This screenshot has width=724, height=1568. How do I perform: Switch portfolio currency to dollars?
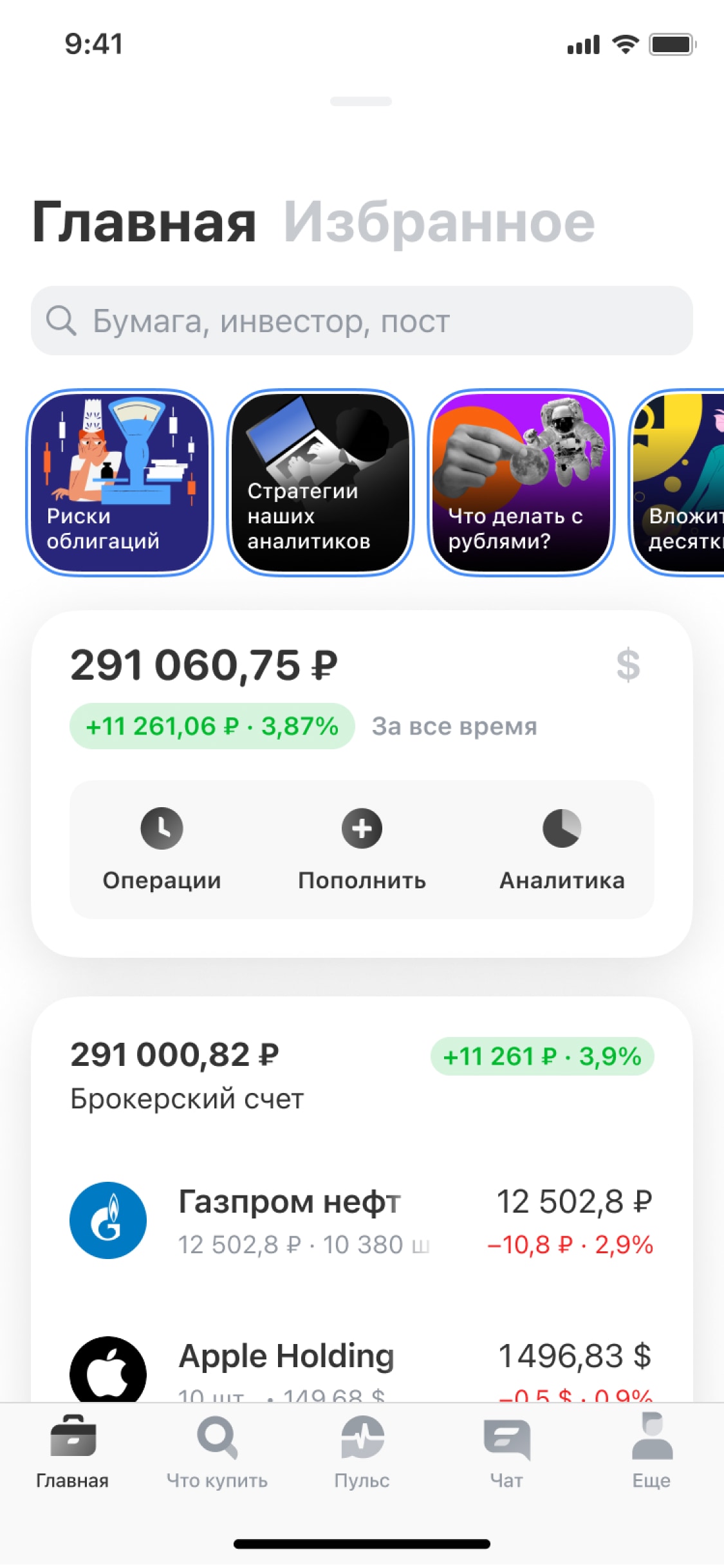pos(628,665)
